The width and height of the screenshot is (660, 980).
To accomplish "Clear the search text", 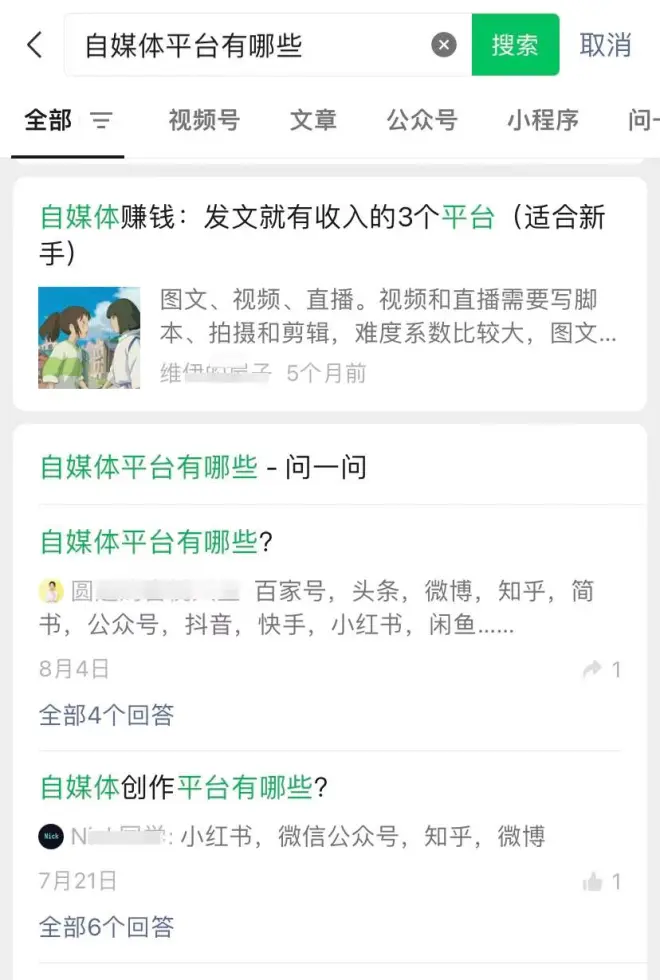I will tap(444, 45).
